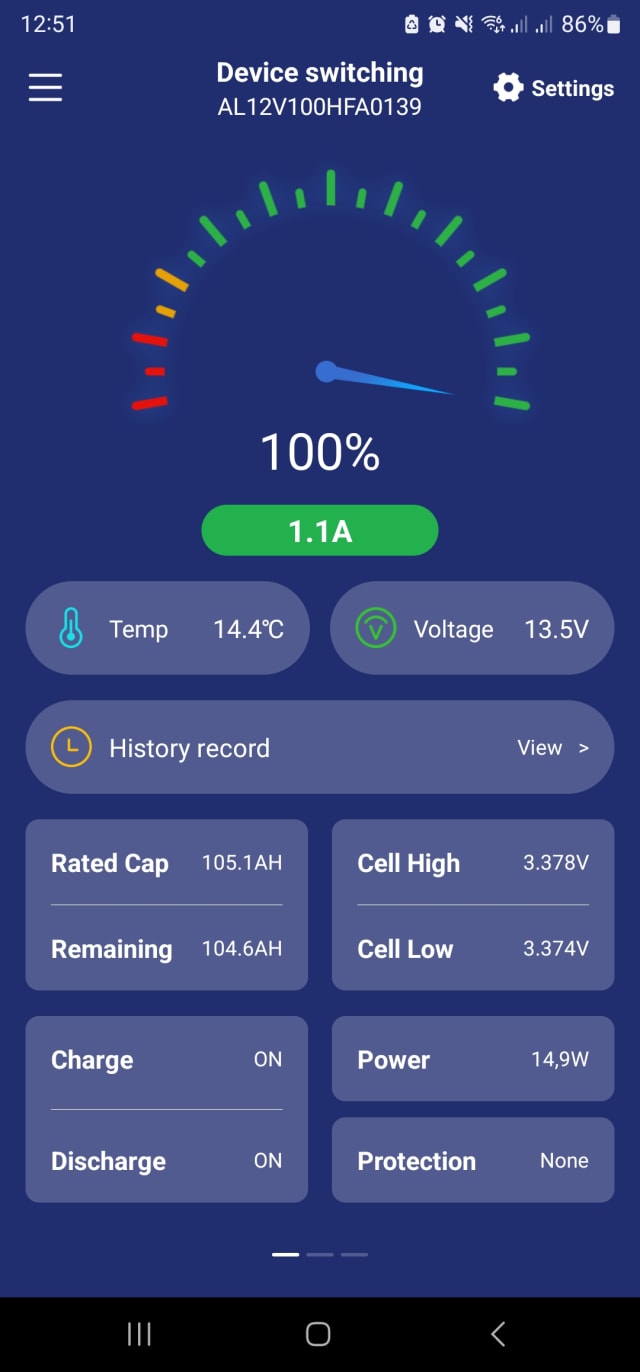Open Settings from the top bar
Viewport: 640px width, 1372px height.
553,88
